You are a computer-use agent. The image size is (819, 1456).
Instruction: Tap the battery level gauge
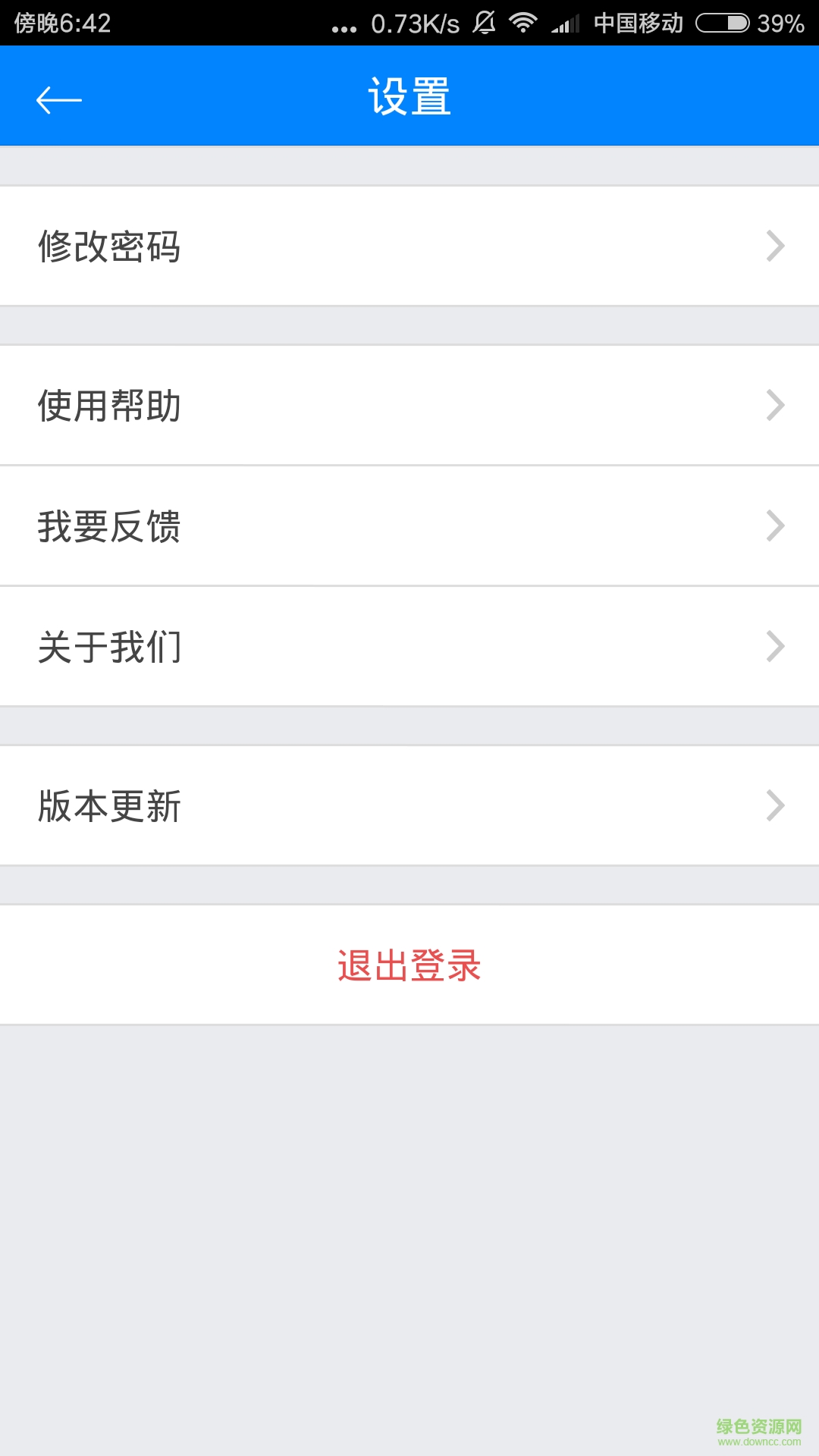(721, 21)
